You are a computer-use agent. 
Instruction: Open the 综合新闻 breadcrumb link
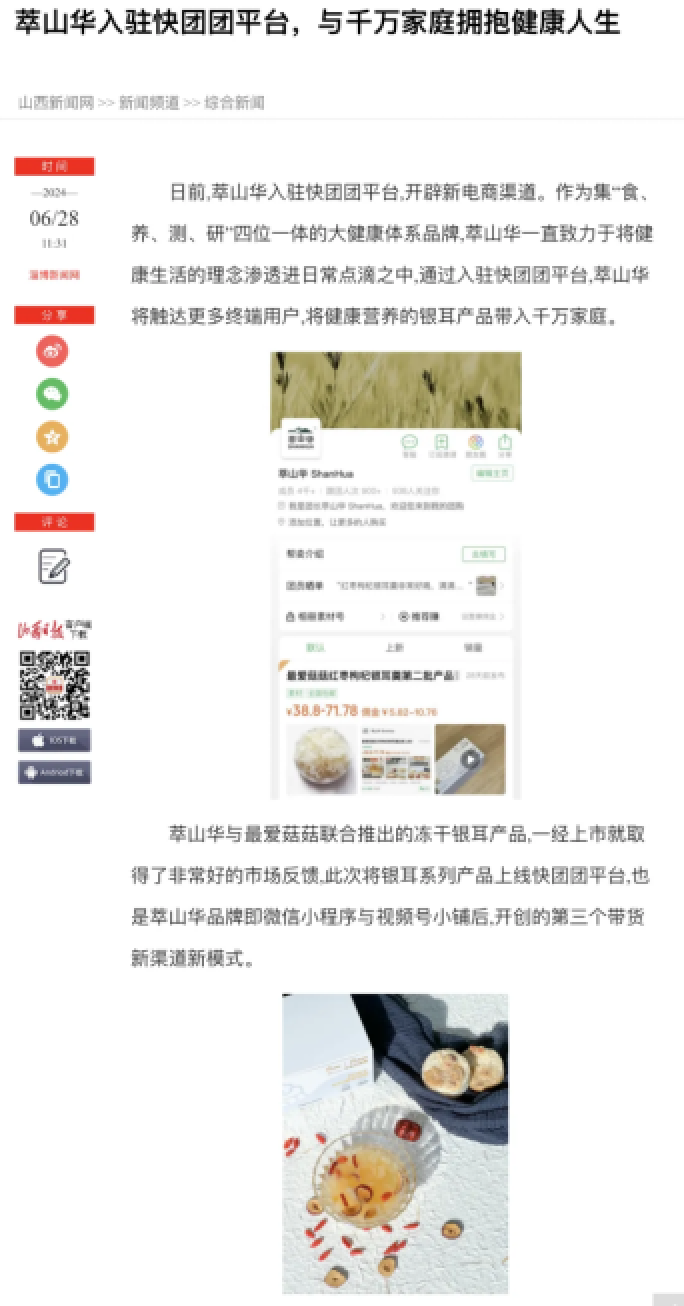coord(235,103)
